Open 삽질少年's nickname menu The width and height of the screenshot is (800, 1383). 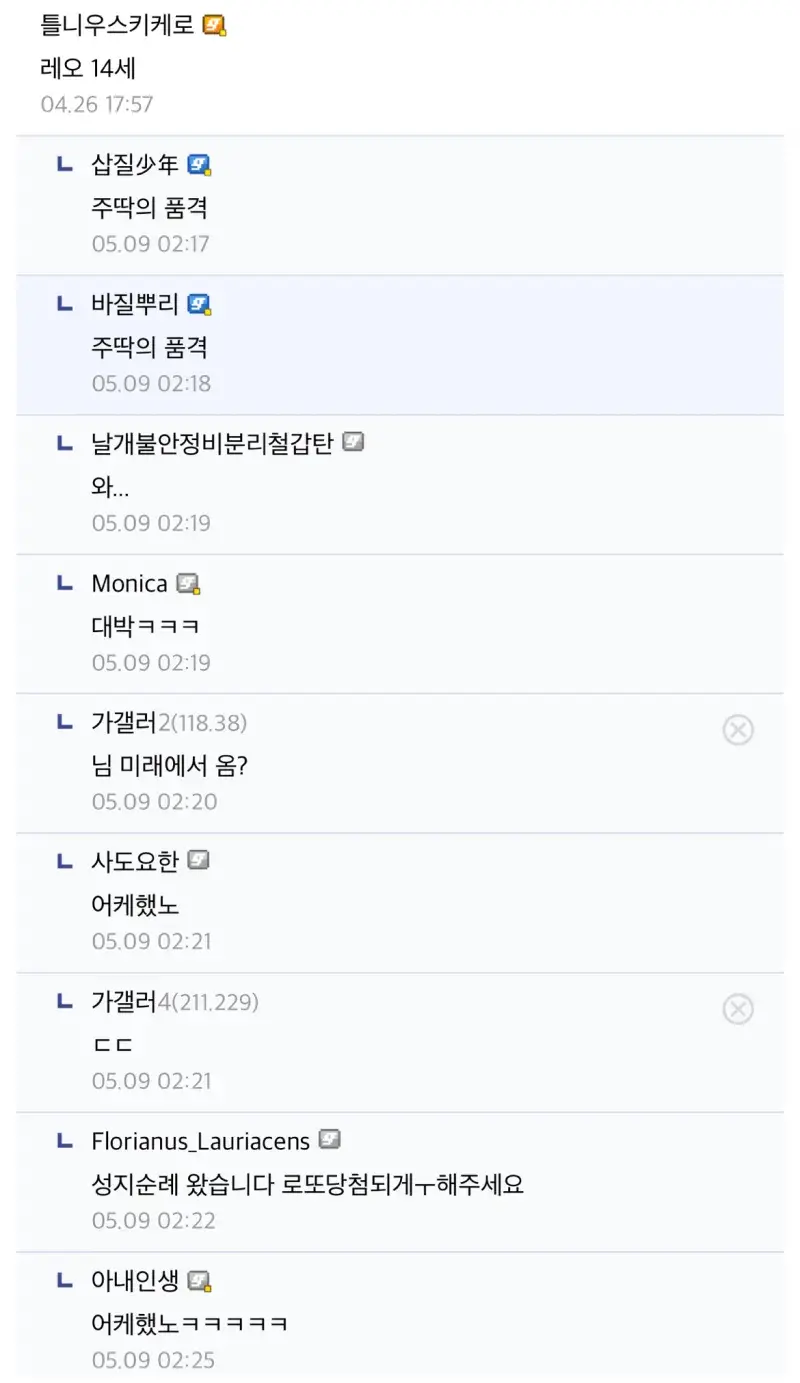(x=135, y=165)
